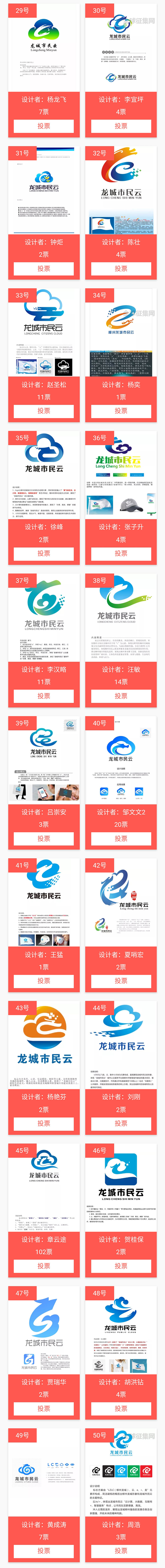
Task: Give a vote to 汪敏's design
Action: (121, 696)
